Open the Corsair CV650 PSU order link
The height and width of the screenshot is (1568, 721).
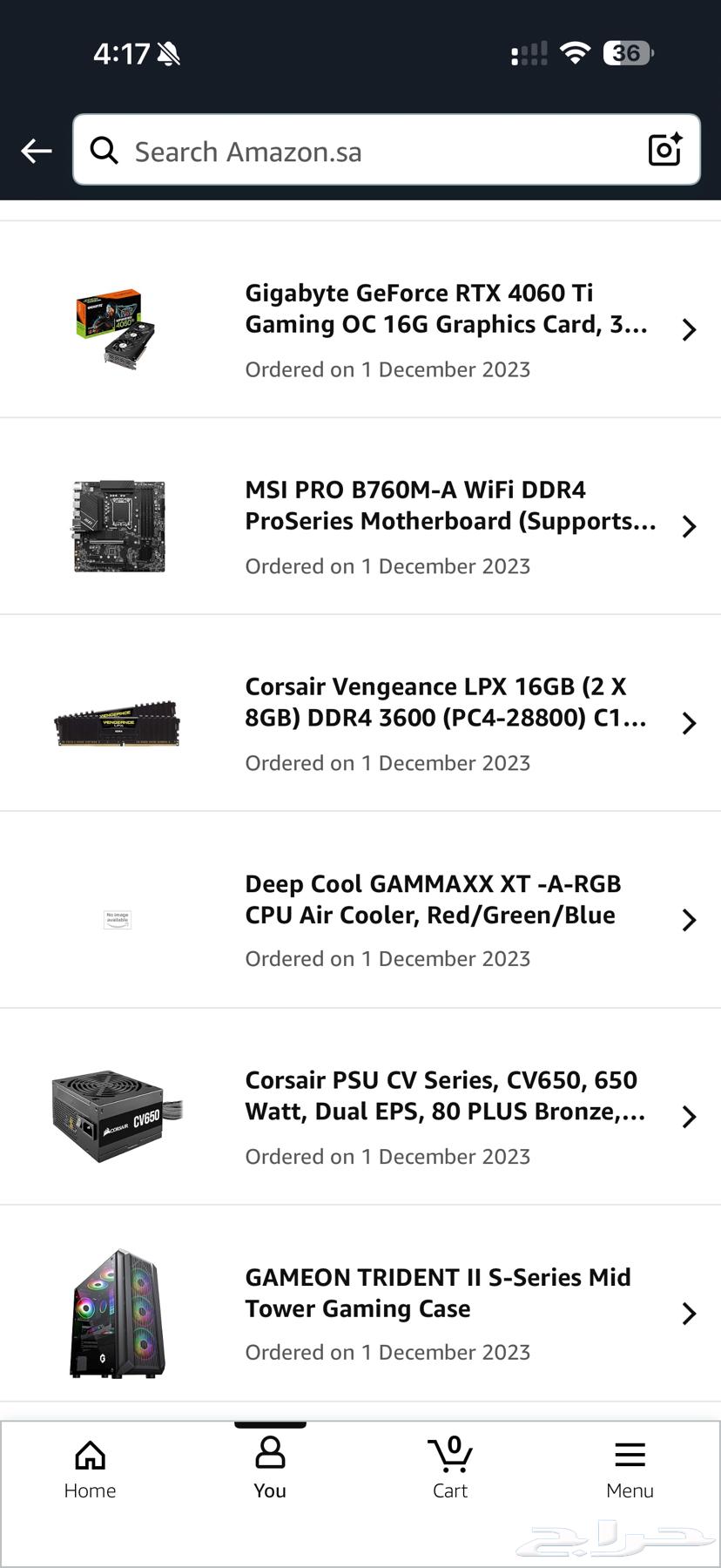(689, 1117)
